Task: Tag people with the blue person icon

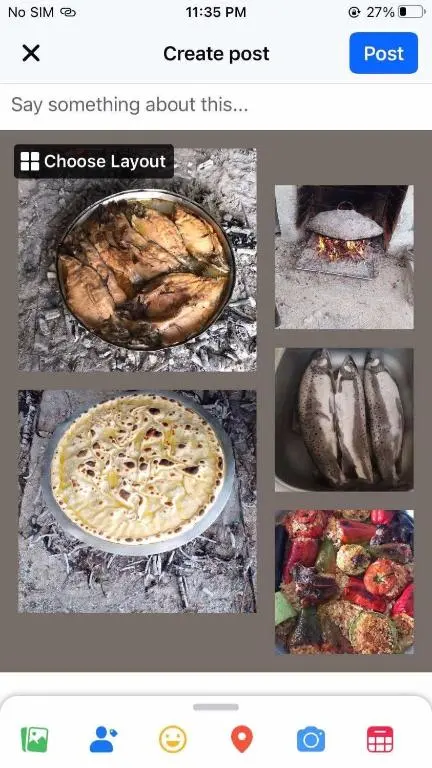Action: 103,739
